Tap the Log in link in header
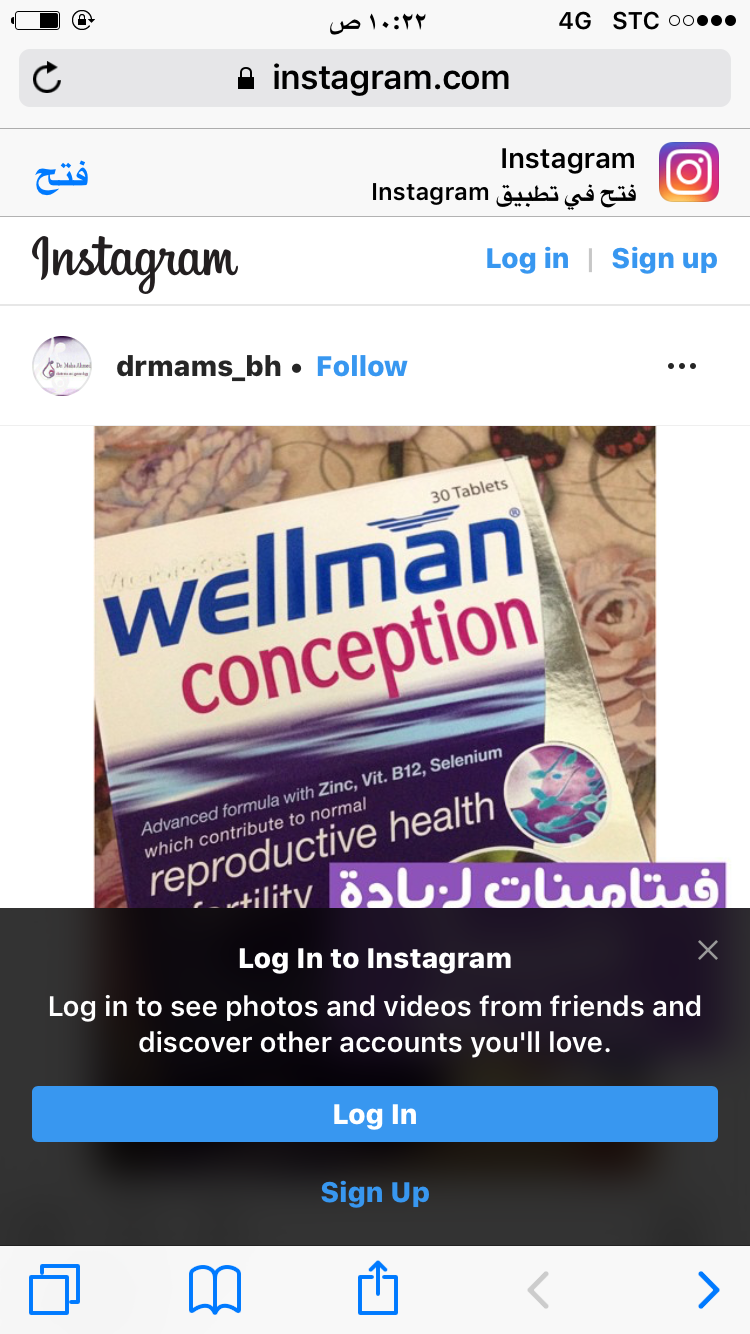This screenshot has width=750, height=1334. (x=527, y=259)
